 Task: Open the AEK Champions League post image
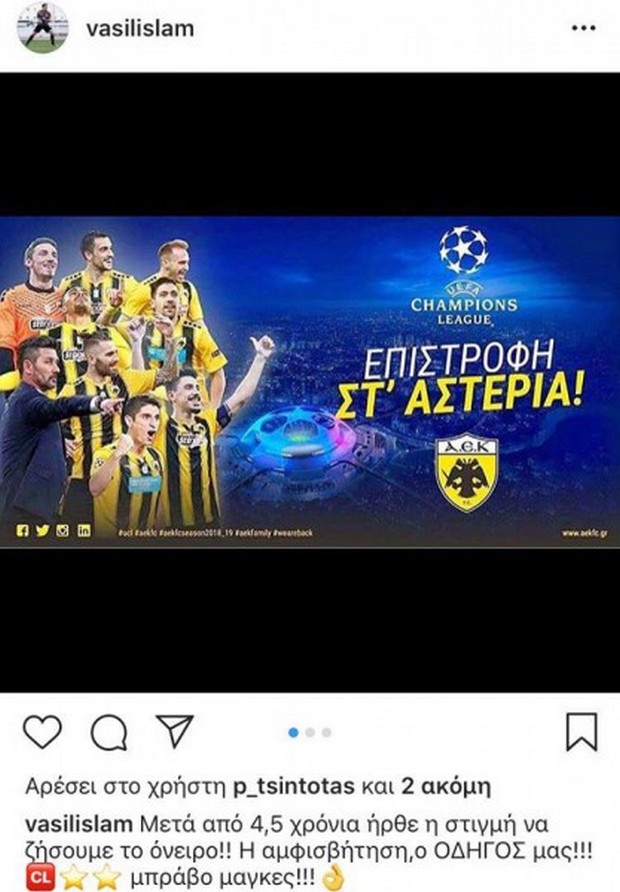click(x=310, y=382)
